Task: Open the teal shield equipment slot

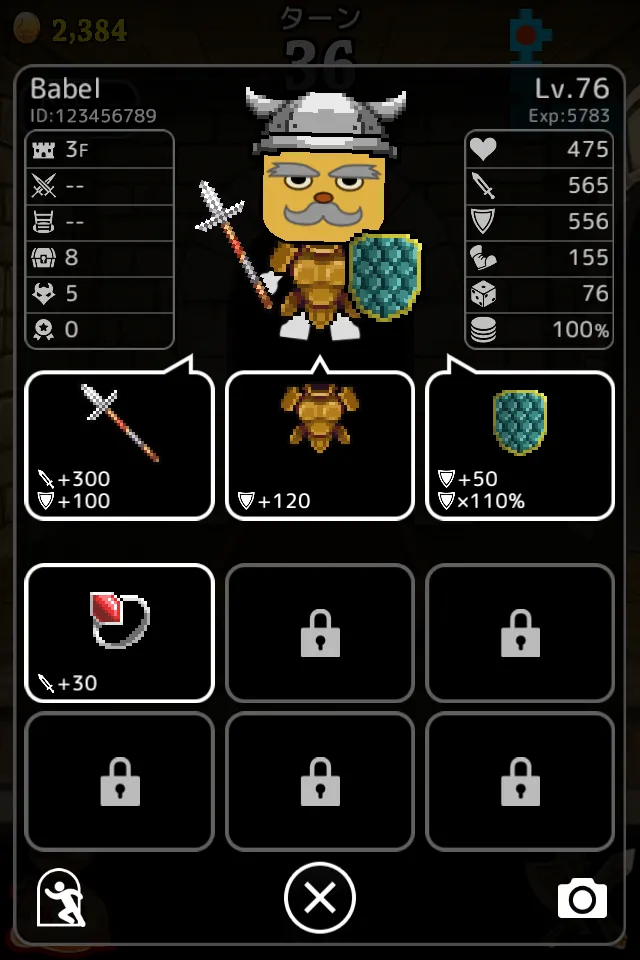Action: coord(519,445)
